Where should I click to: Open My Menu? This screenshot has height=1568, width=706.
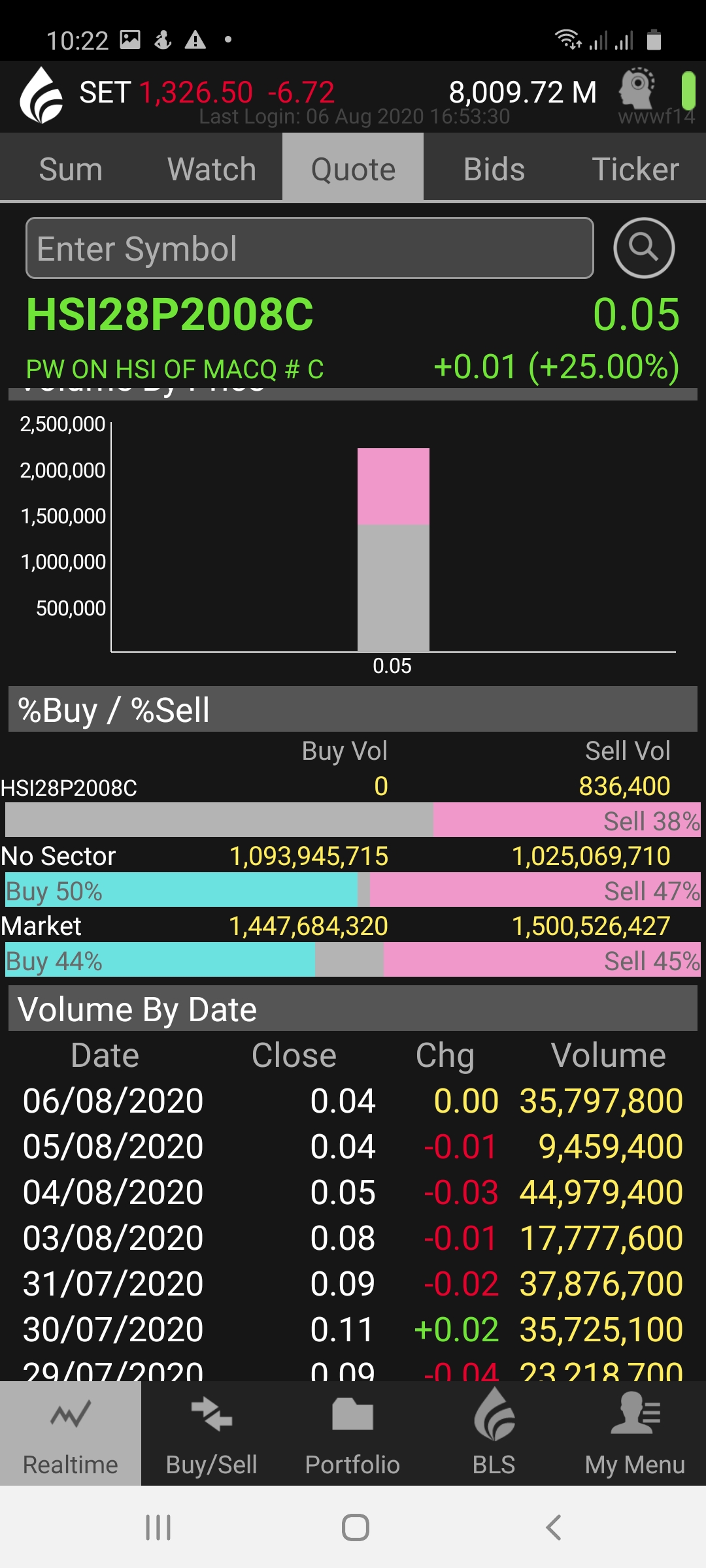point(635,1433)
